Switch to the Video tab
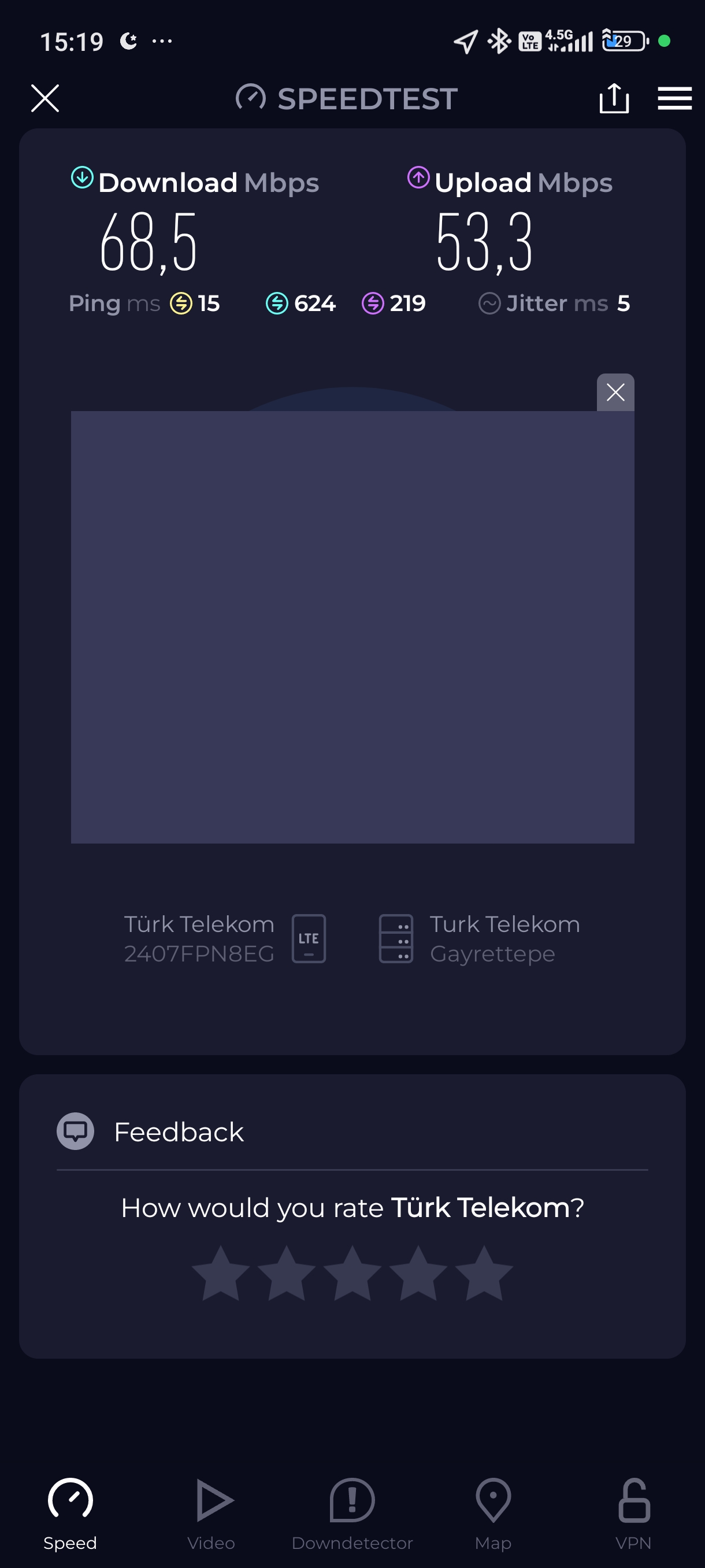 [211, 1514]
